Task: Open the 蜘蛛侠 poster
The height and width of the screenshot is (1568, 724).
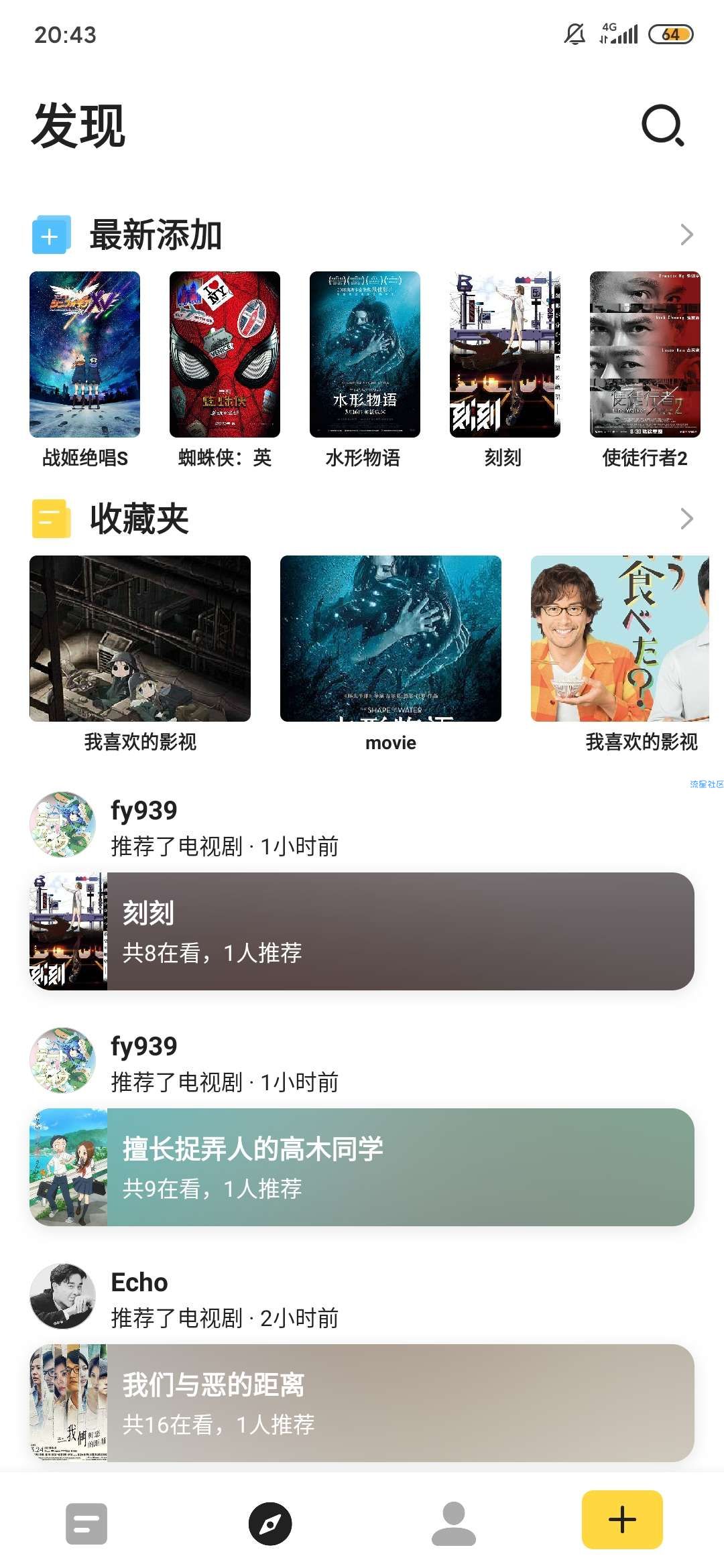Action: click(x=225, y=354)
